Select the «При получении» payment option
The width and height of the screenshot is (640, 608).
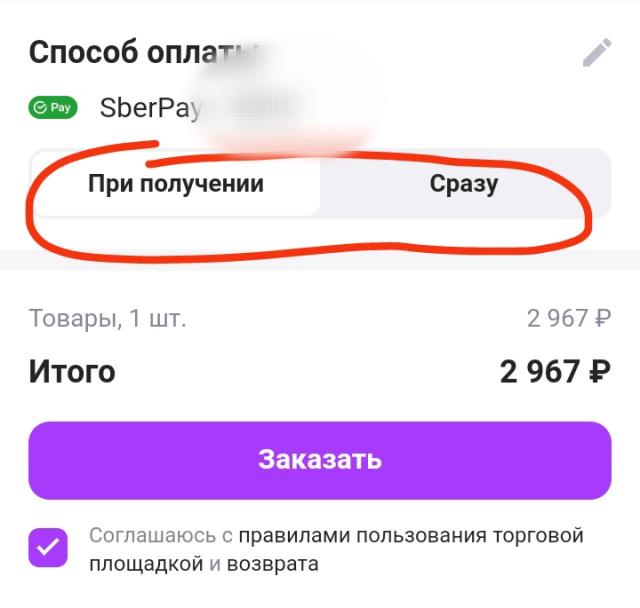[x=176, y=184]
